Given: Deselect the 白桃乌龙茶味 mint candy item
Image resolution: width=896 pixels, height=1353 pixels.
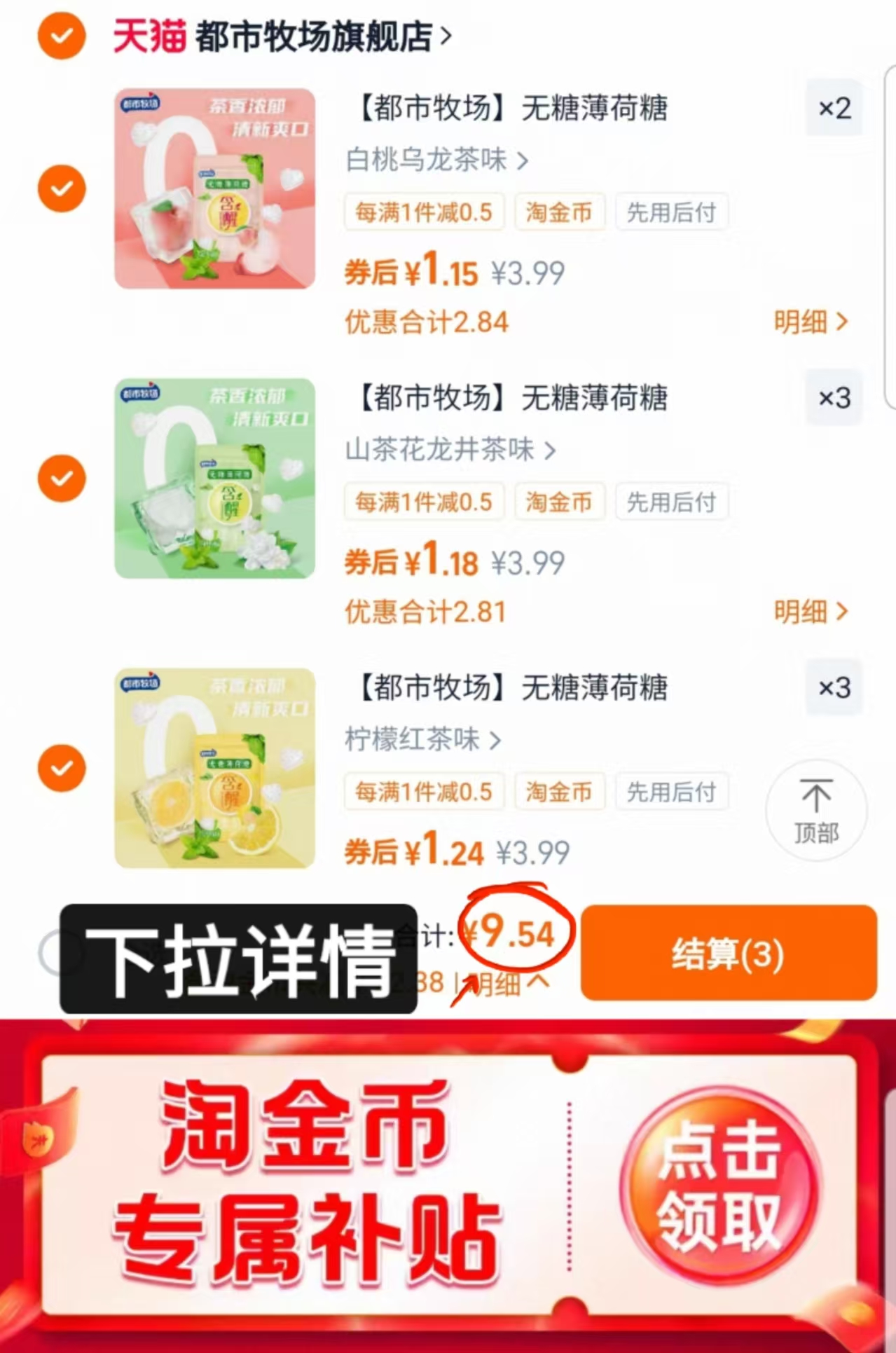Looking at the screenshot, I should point(62,188).
